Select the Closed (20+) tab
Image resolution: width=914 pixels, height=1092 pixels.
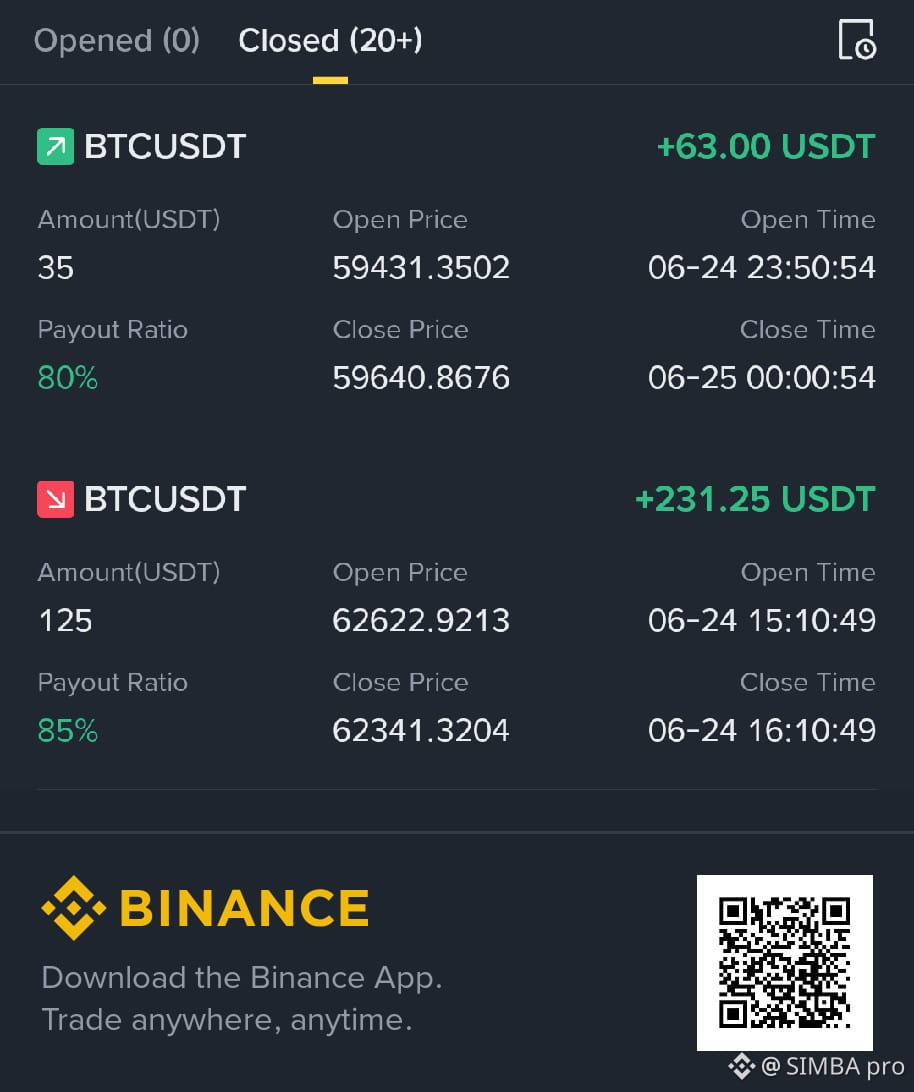point(330,40)
